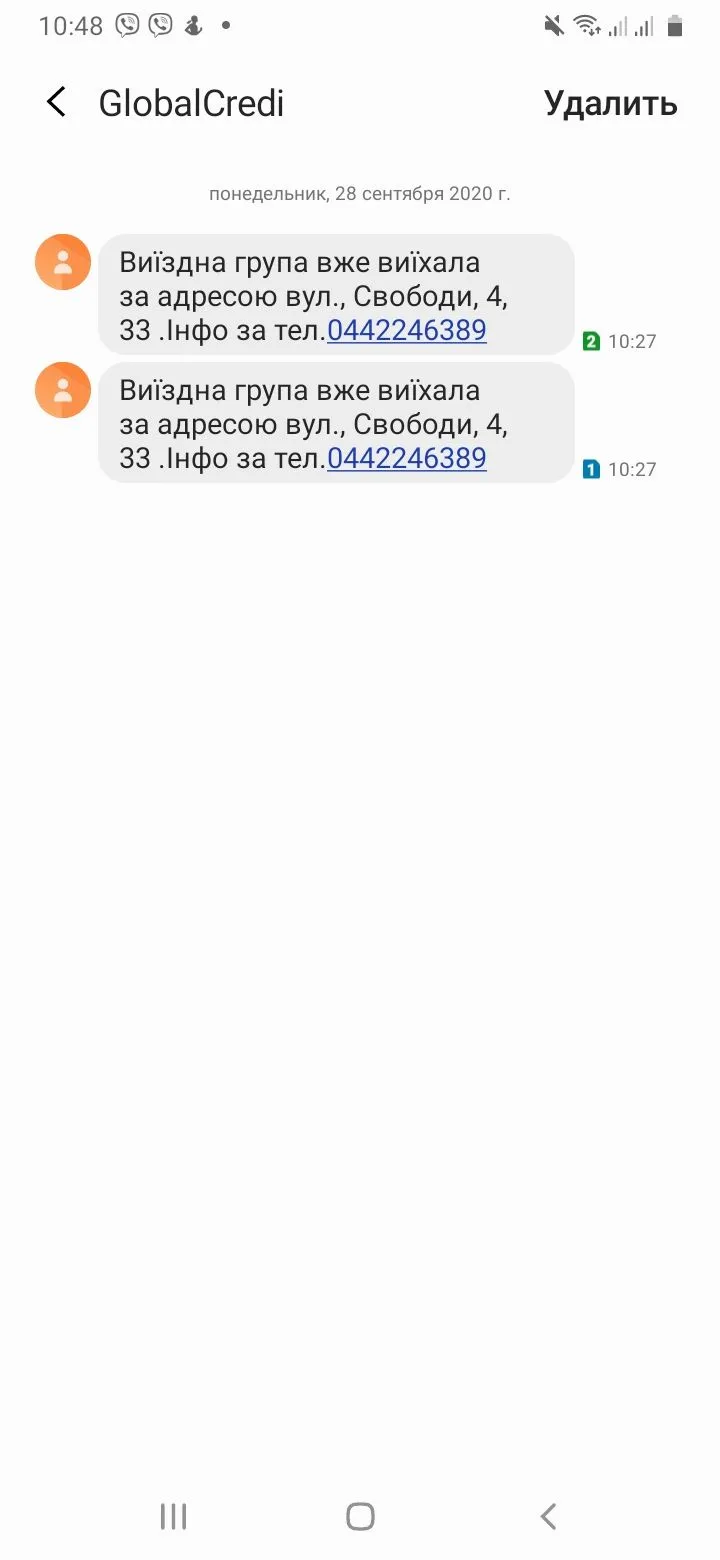Screen dimensions: 720x1560
Task: Open sender avatar beside the SIM 2 message
Action: coord(63,262)
